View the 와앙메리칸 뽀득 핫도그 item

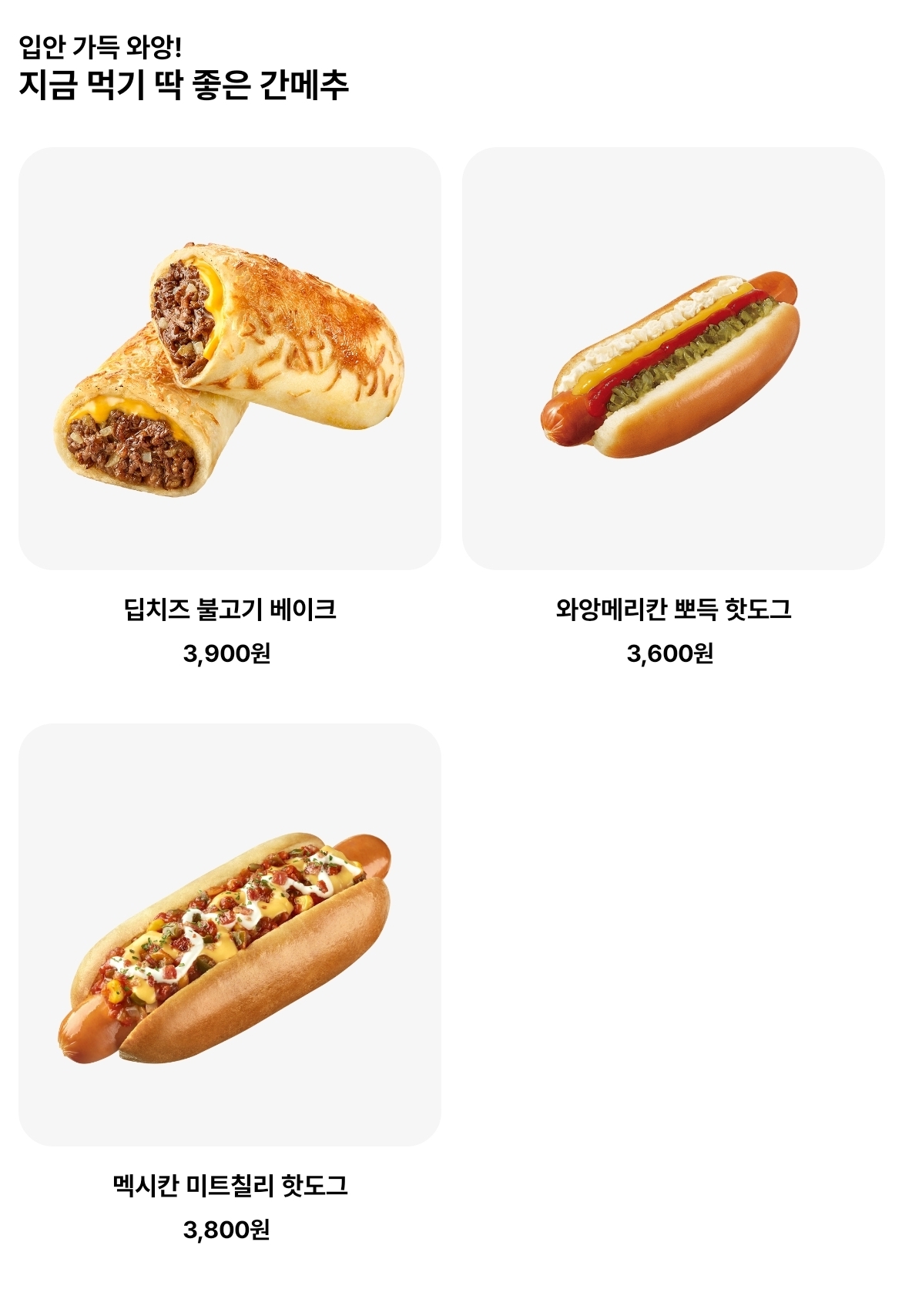coord(672,359)
